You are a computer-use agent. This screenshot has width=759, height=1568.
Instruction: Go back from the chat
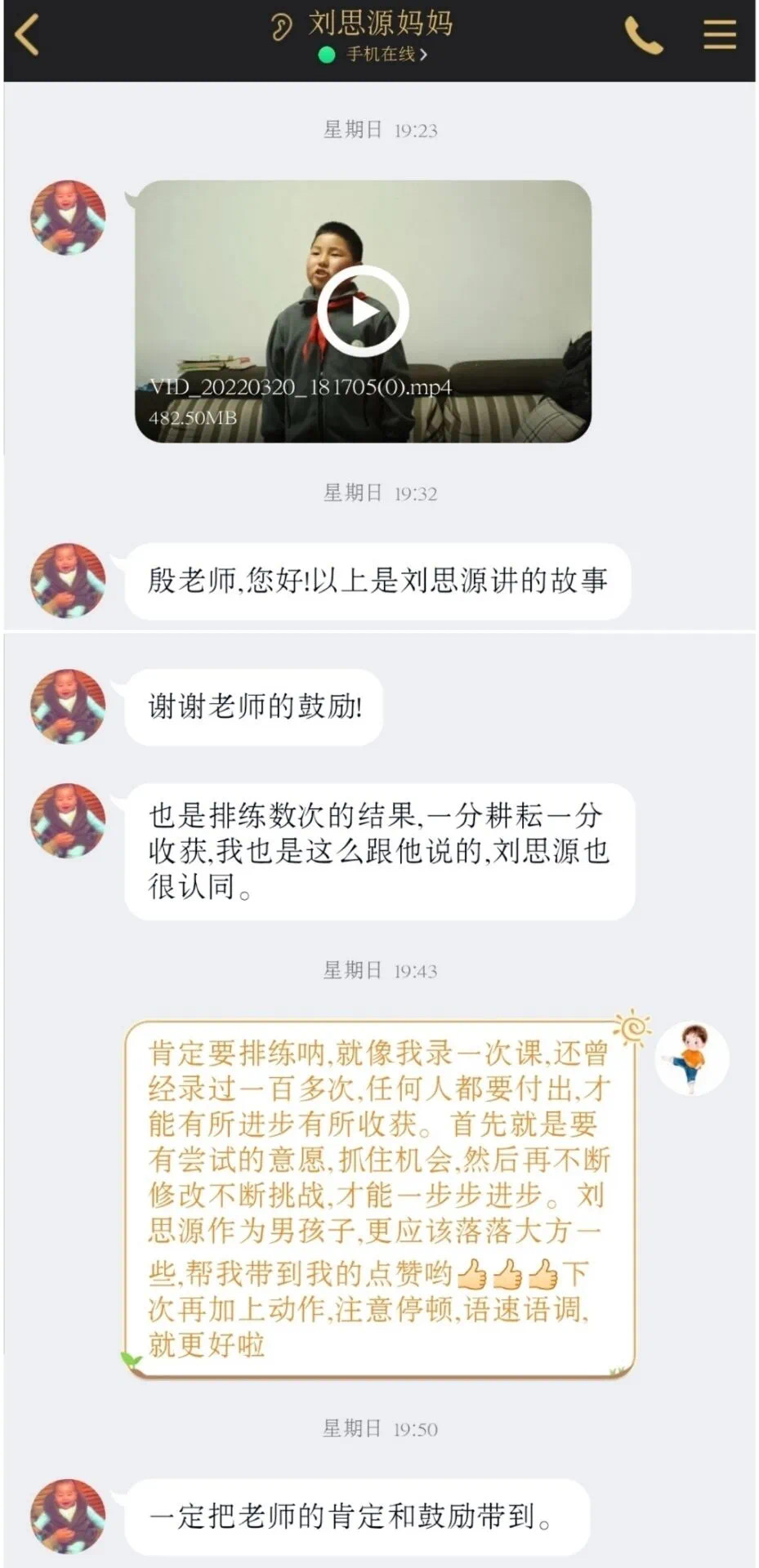(x=28, y=36)
